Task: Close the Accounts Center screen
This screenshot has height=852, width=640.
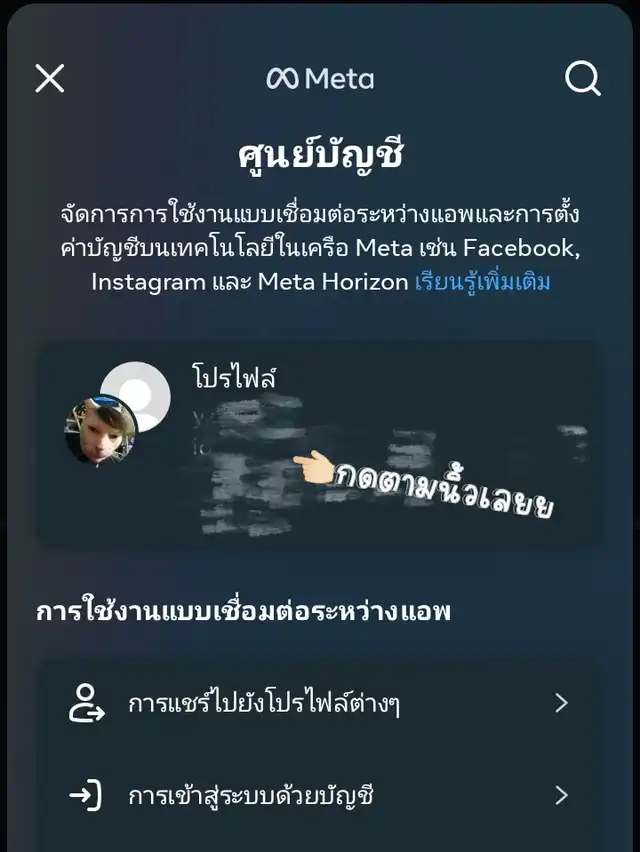Action: coord(50,78)
